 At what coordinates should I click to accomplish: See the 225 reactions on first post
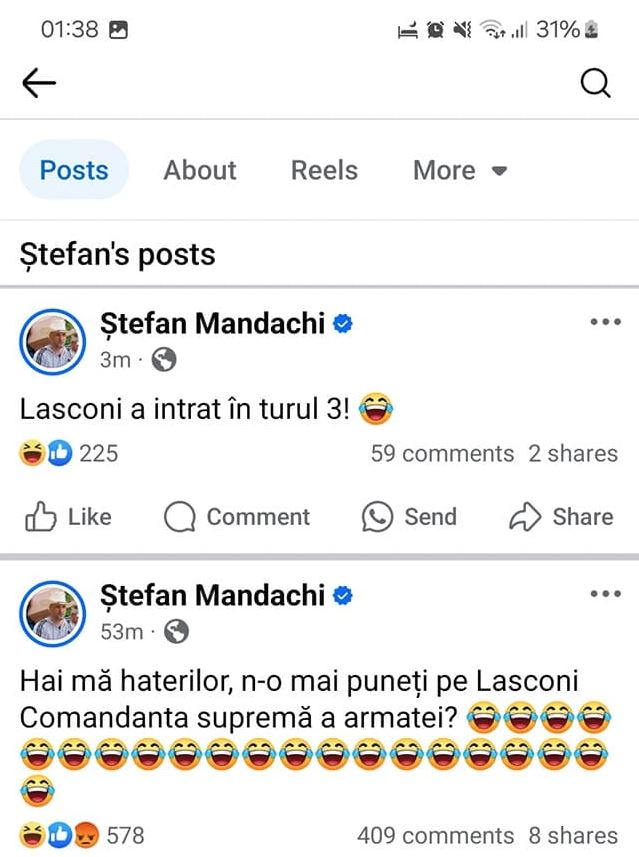tap(70, 453)
